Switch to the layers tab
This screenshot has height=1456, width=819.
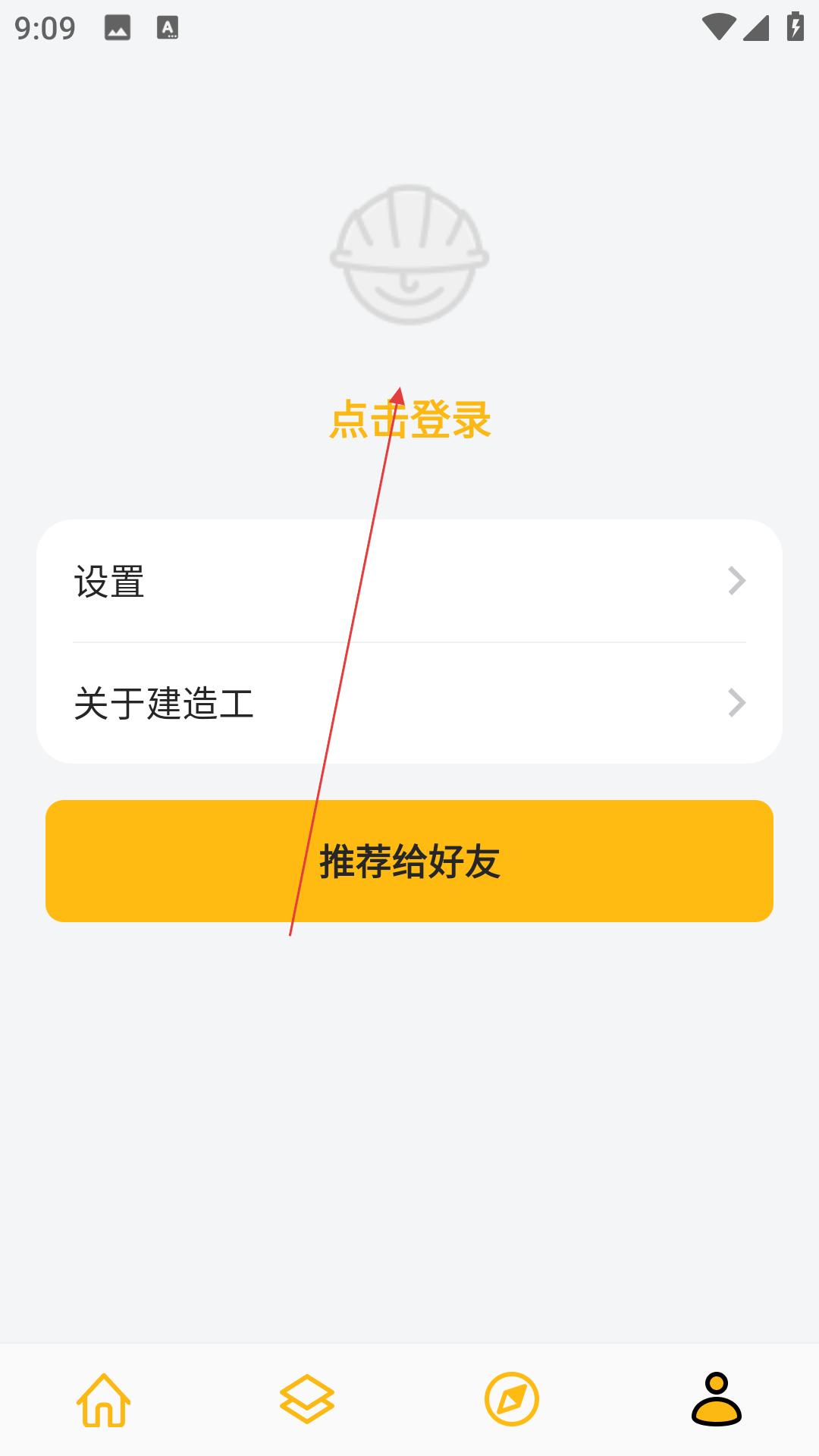pos(307,1399)
